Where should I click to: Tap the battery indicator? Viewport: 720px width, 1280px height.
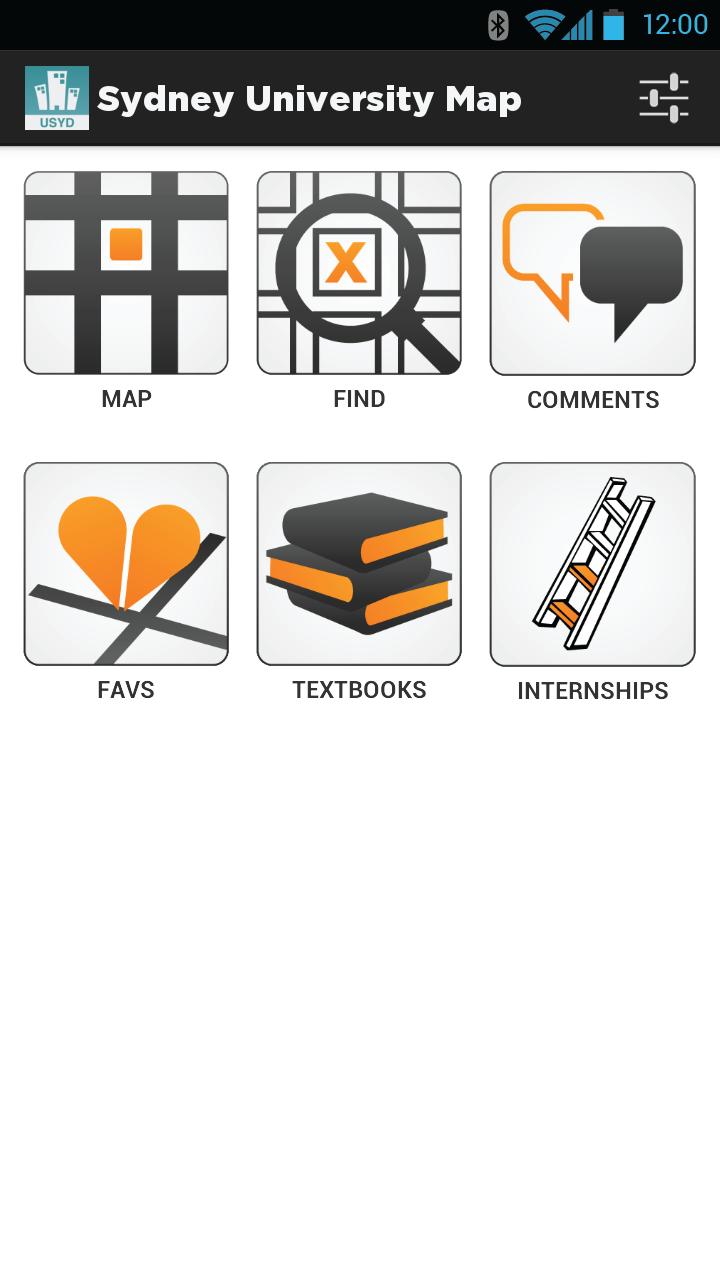coord(613,22)
